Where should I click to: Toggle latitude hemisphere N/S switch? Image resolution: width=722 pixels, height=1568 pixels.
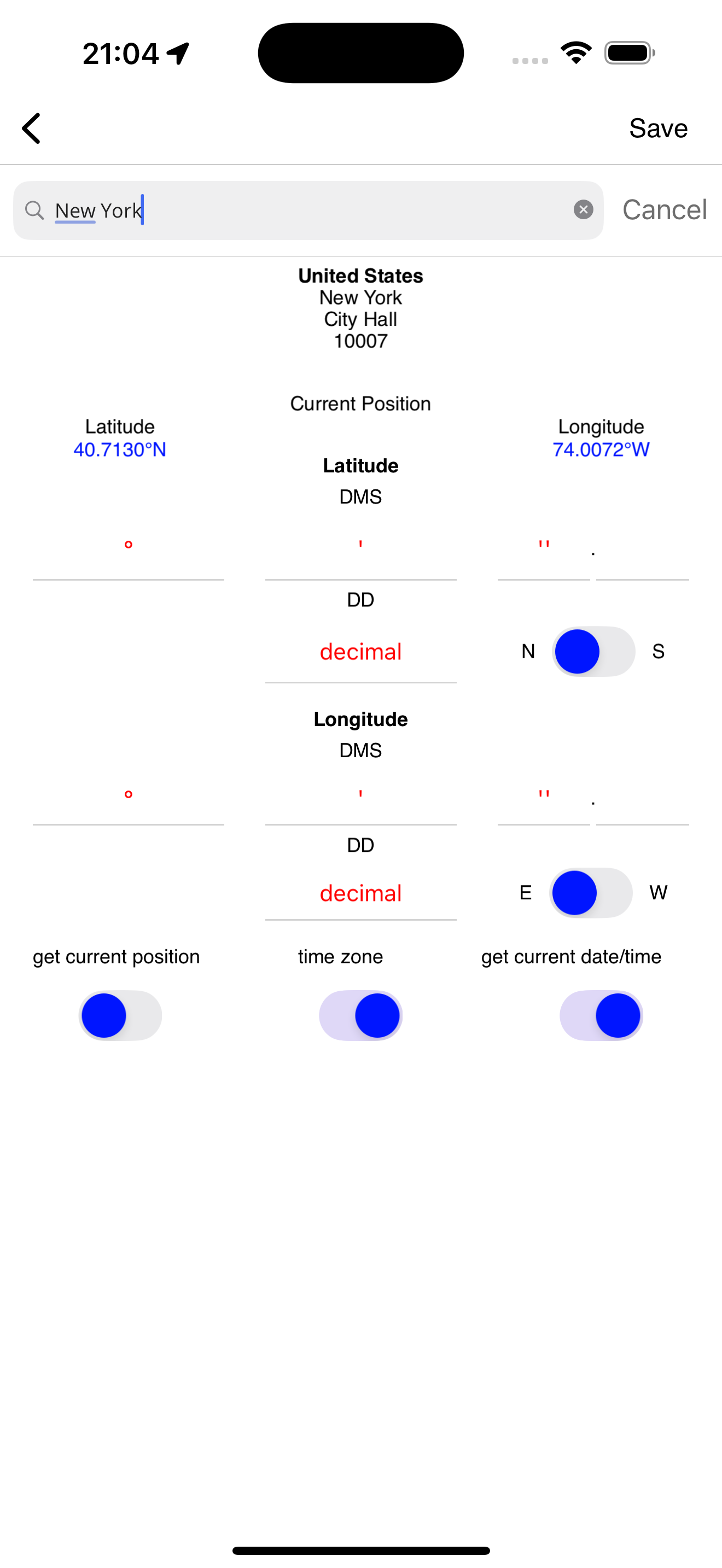593,652
